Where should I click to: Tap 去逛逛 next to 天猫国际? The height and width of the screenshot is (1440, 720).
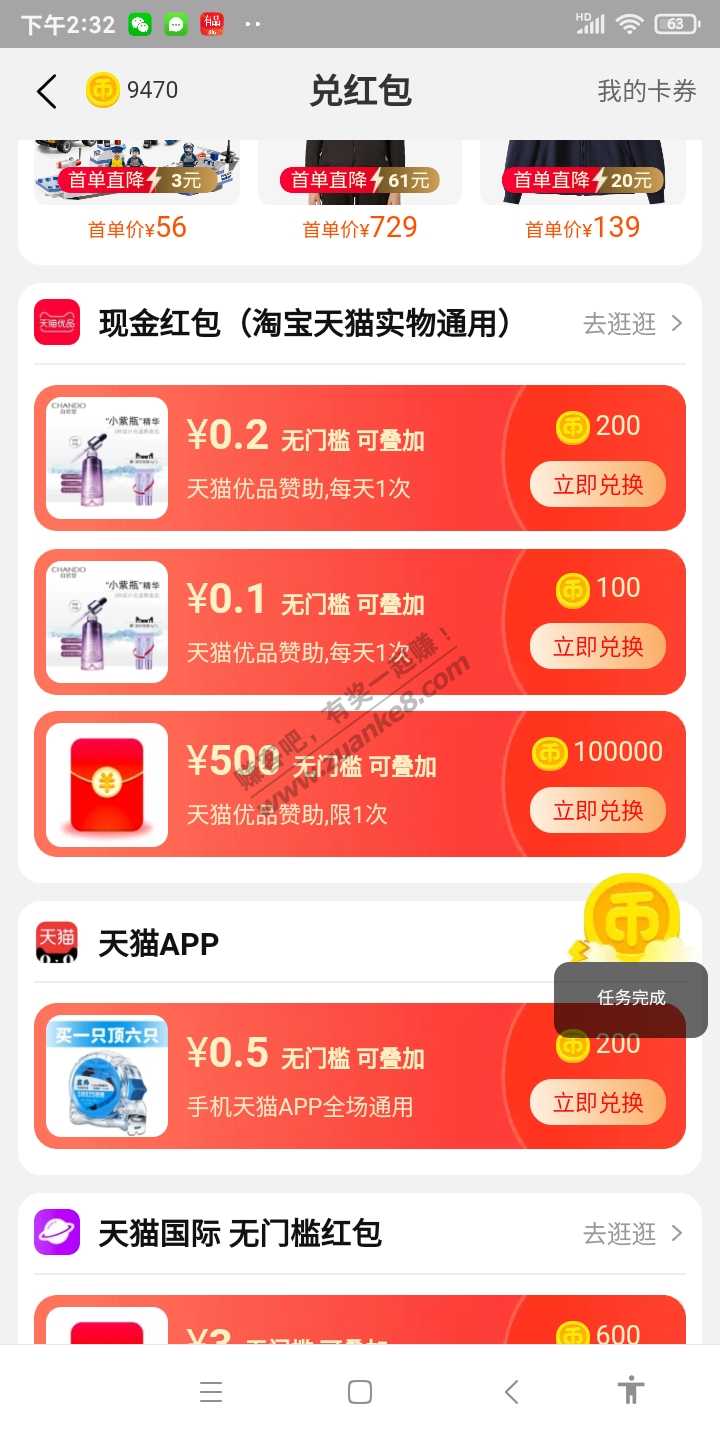(633, 1234)
